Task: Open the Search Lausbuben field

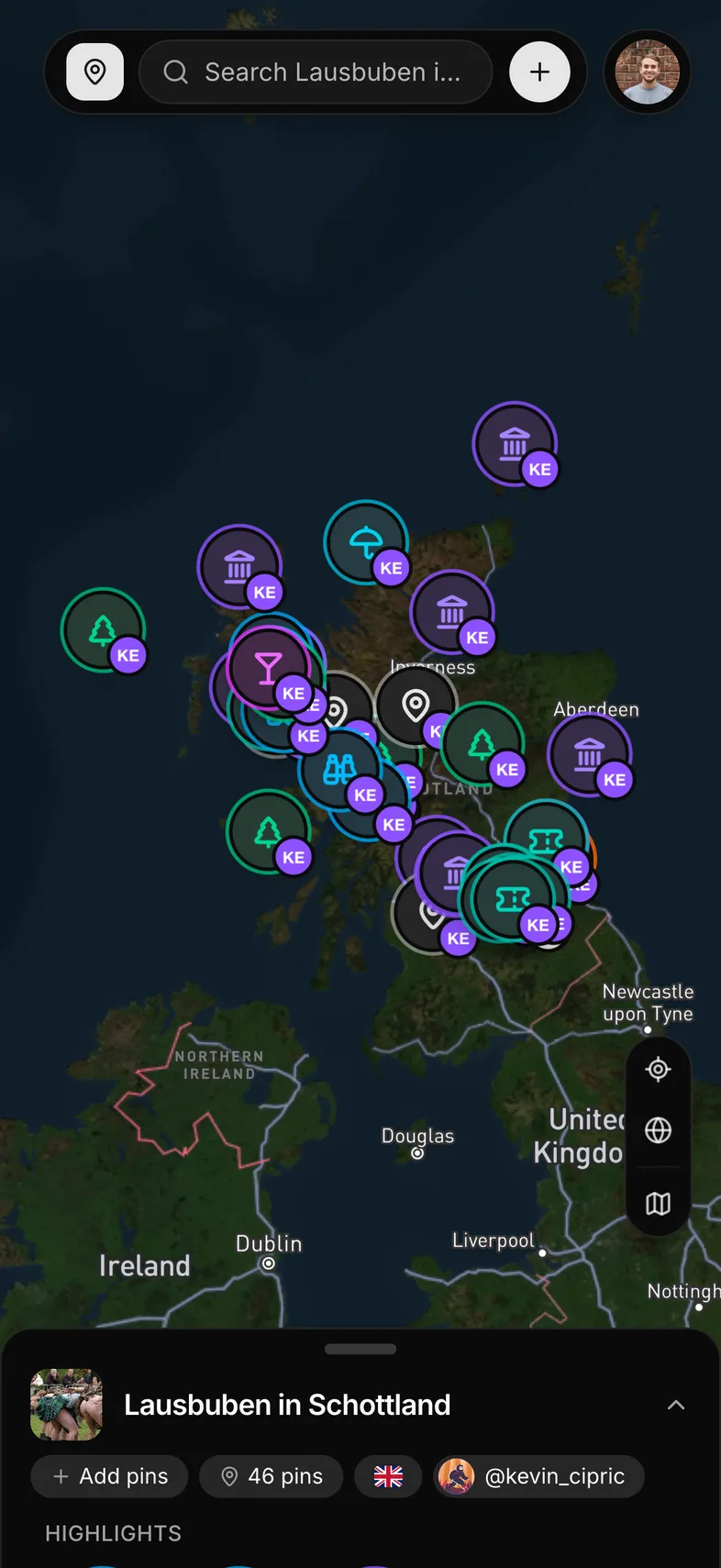Action: pos(316,72)
